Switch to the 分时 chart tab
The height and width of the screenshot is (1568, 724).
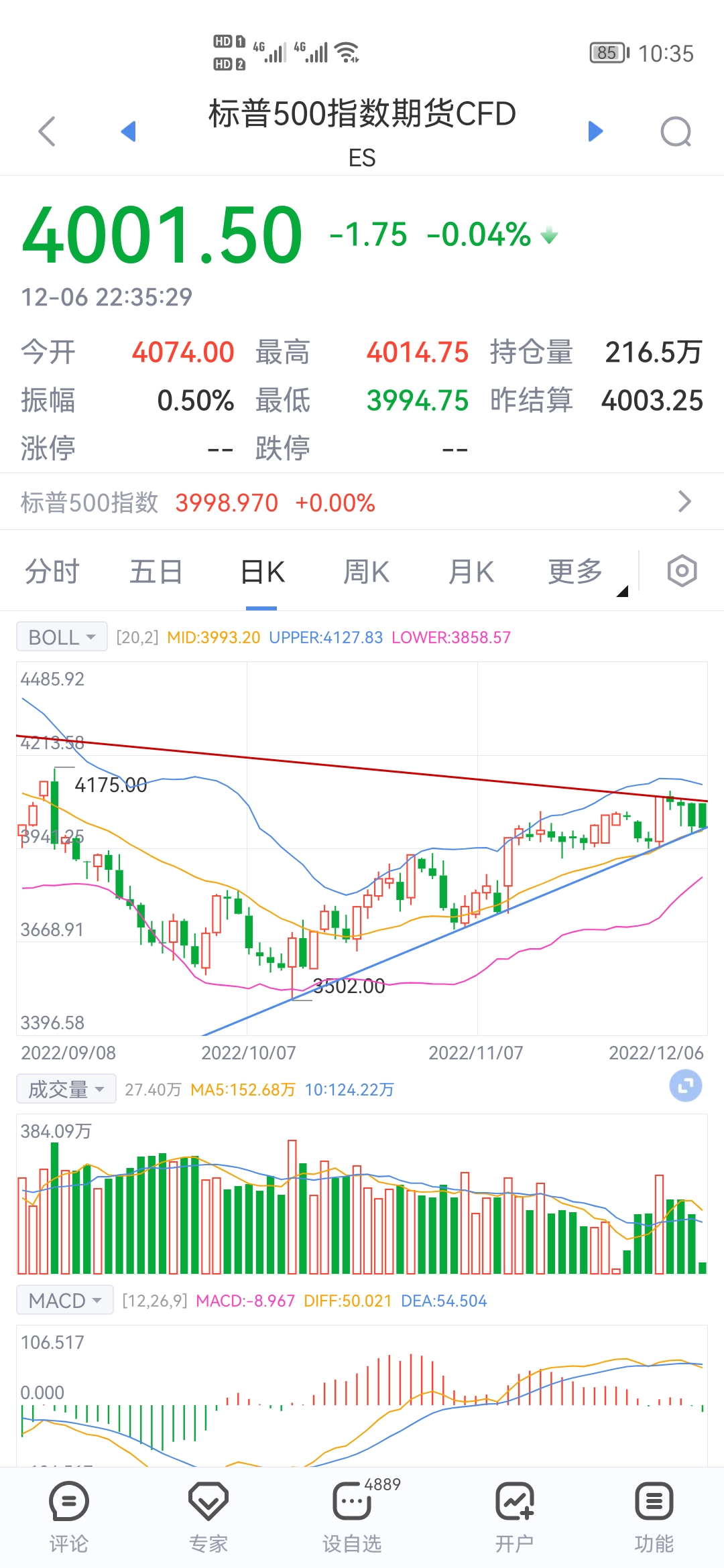[52, 572]
